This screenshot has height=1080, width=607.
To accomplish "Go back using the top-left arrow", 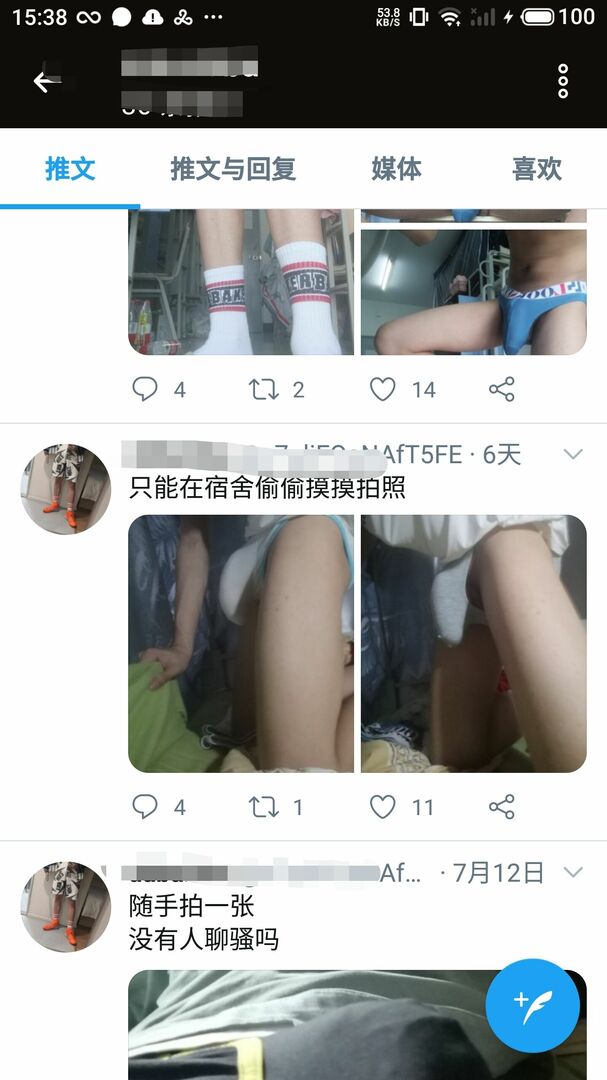I will tap(43, 81).
